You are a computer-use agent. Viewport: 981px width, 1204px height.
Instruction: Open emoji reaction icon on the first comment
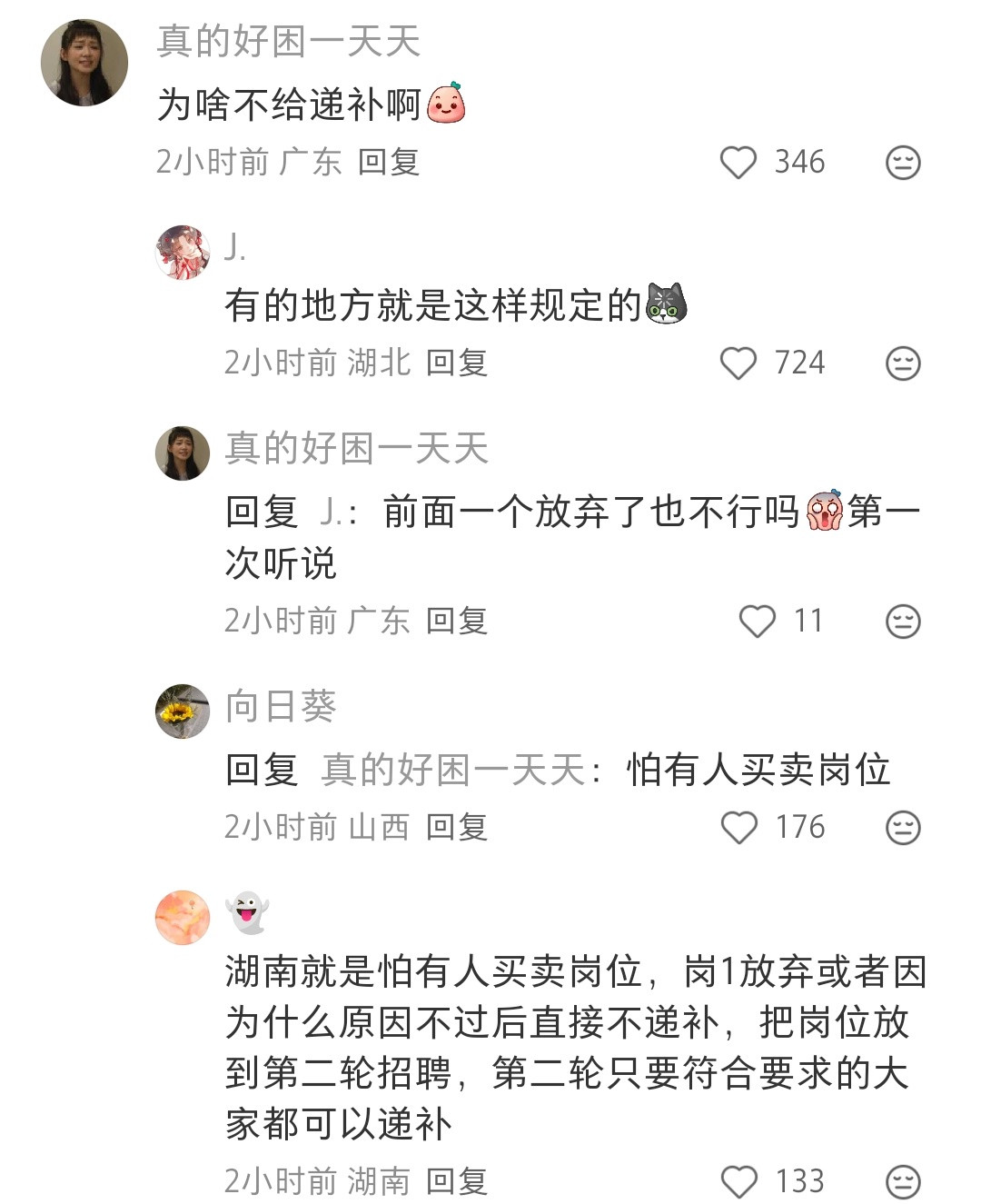(902, 163)
